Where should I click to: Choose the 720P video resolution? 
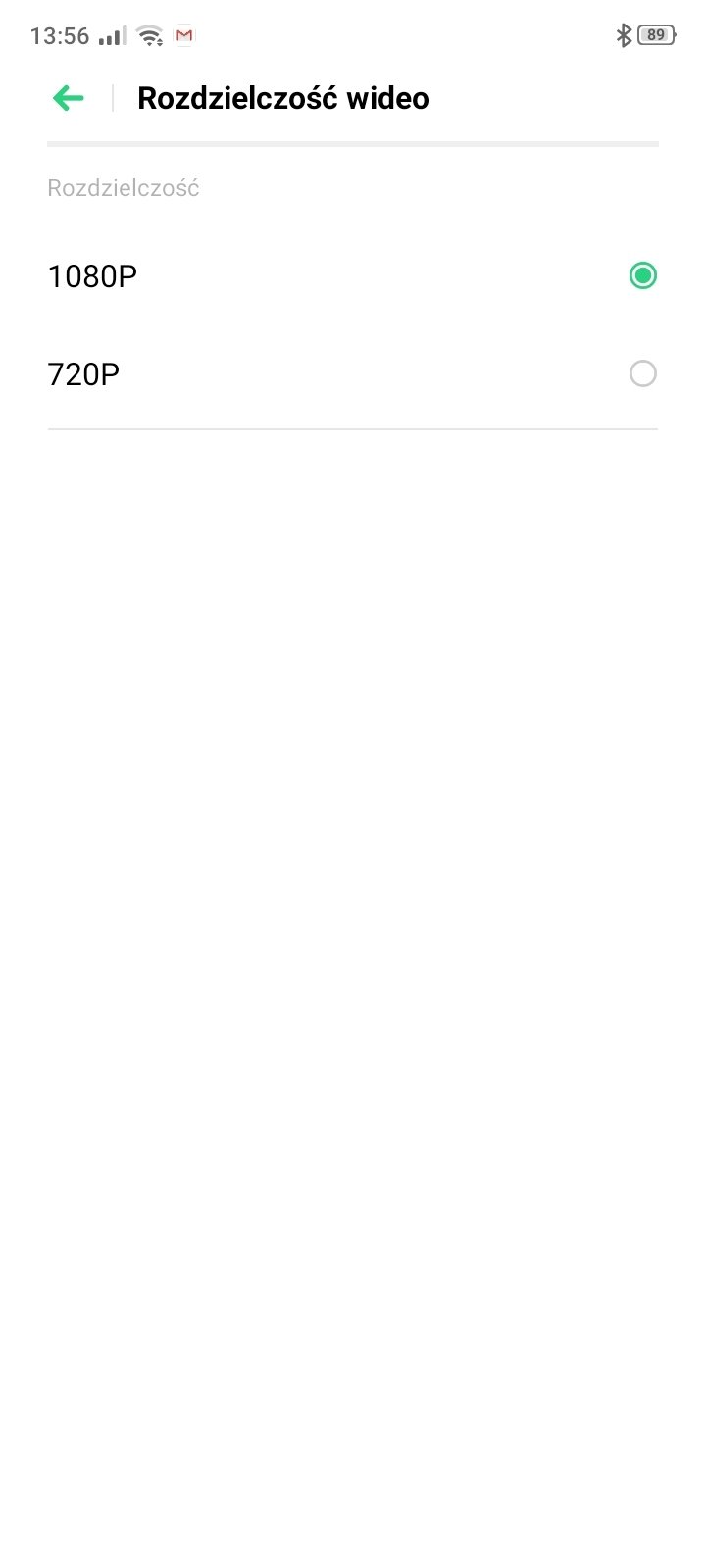tap(352, 374)
